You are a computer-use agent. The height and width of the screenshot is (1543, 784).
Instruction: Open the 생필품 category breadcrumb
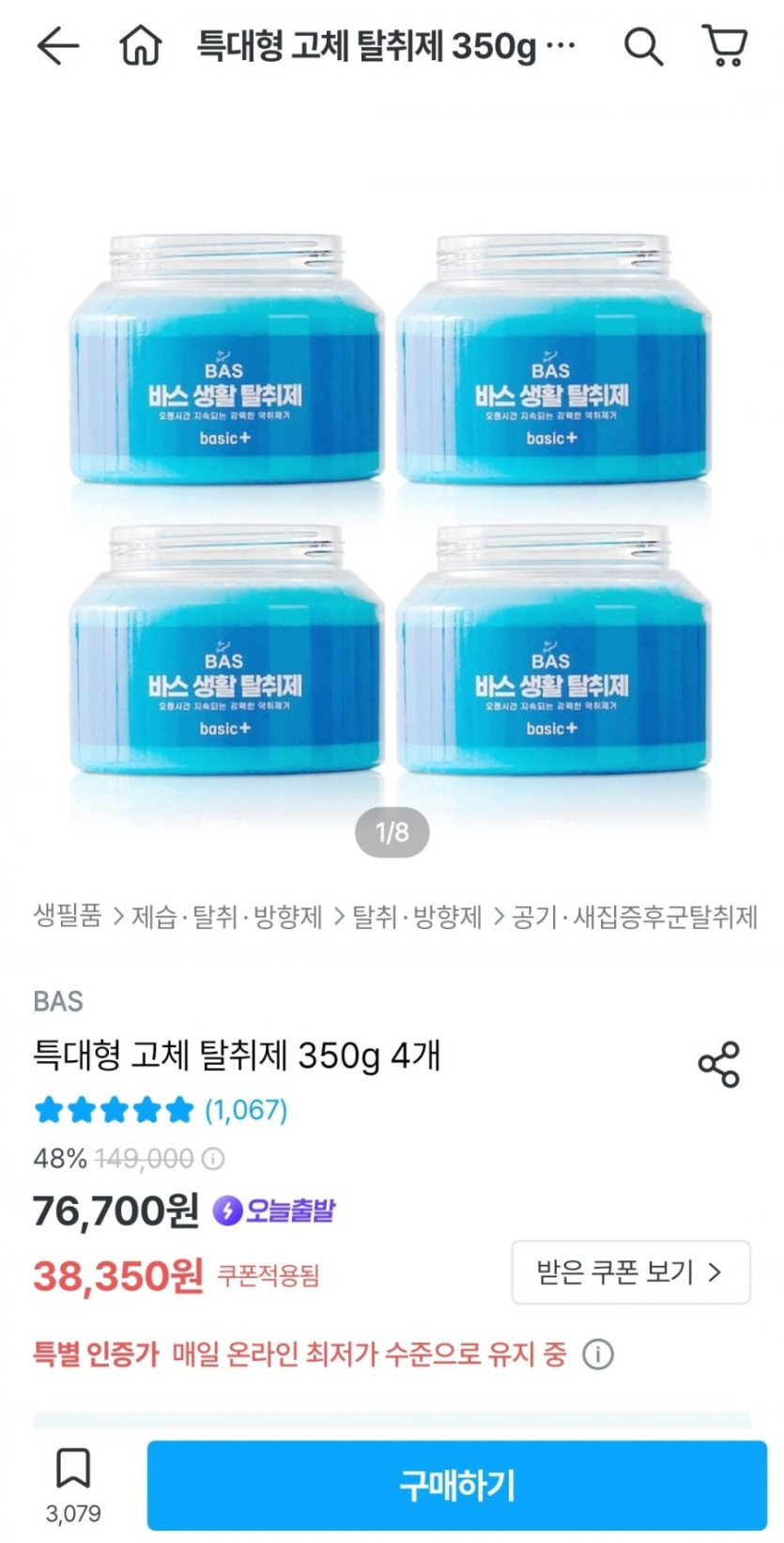click(68, 916)
